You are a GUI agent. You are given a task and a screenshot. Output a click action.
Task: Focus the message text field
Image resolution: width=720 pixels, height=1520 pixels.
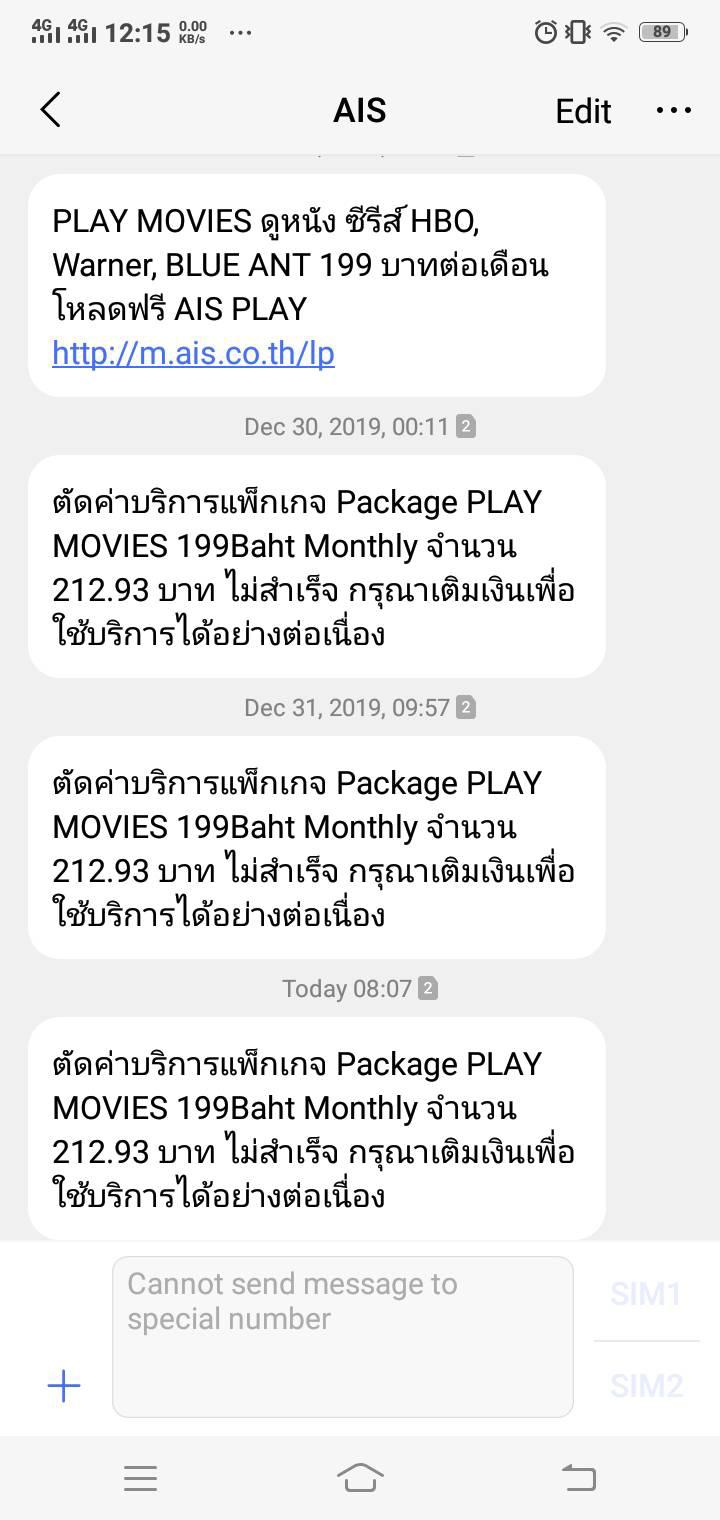pyautogui.click(x=343, y=1337)
